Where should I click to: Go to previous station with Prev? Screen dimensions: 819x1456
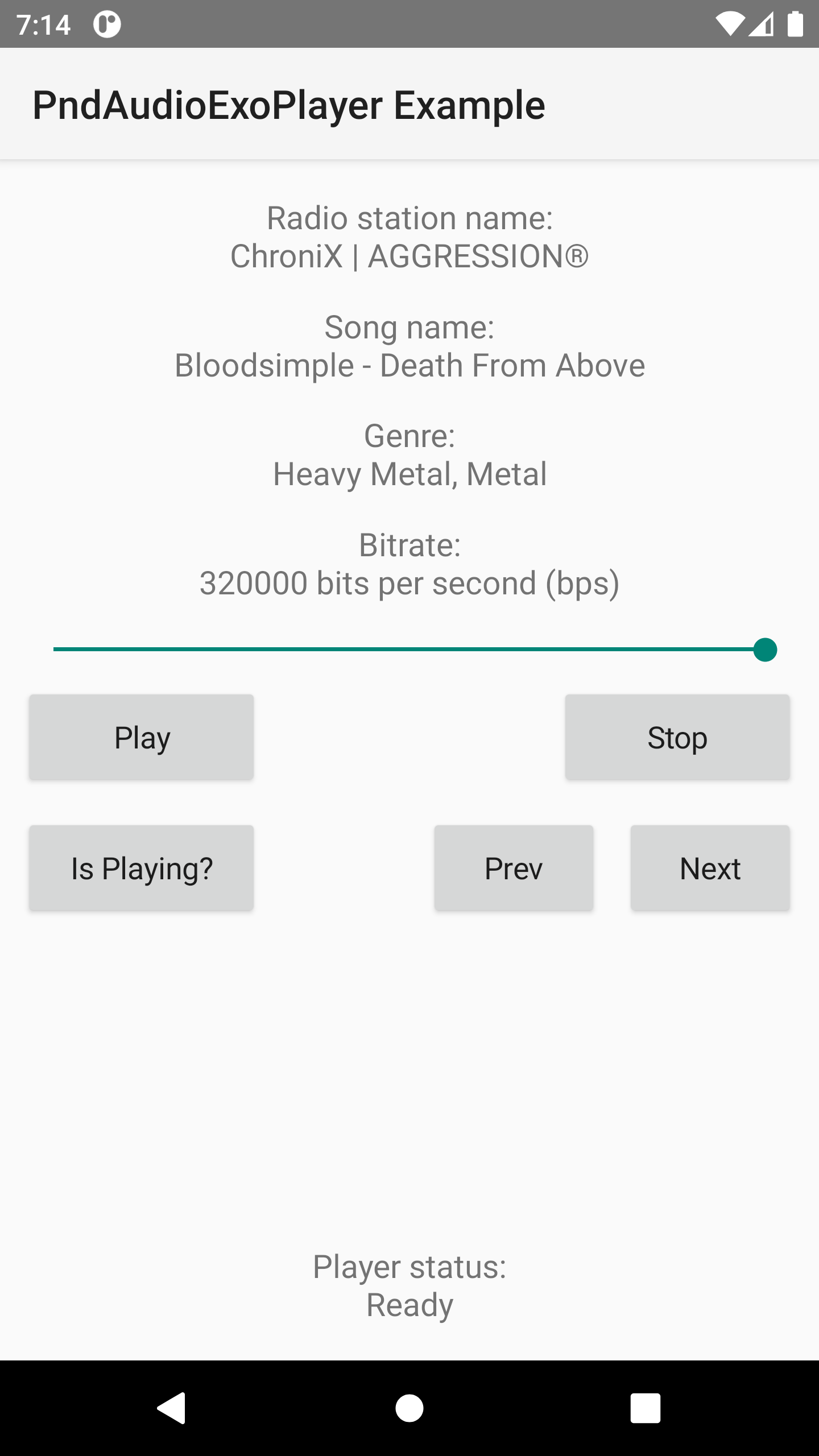(x=514, y=868)
